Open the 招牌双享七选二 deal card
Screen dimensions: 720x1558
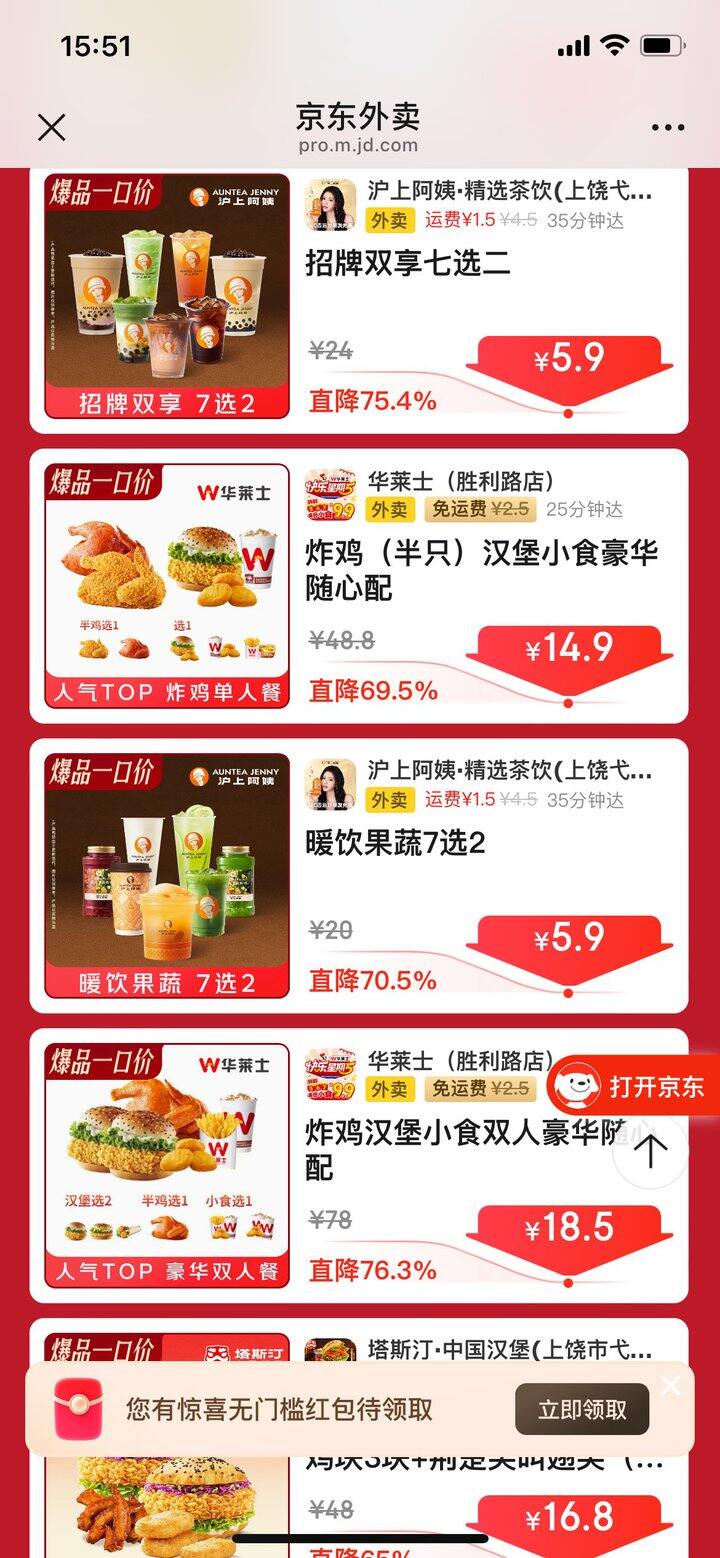coord(407,264)
